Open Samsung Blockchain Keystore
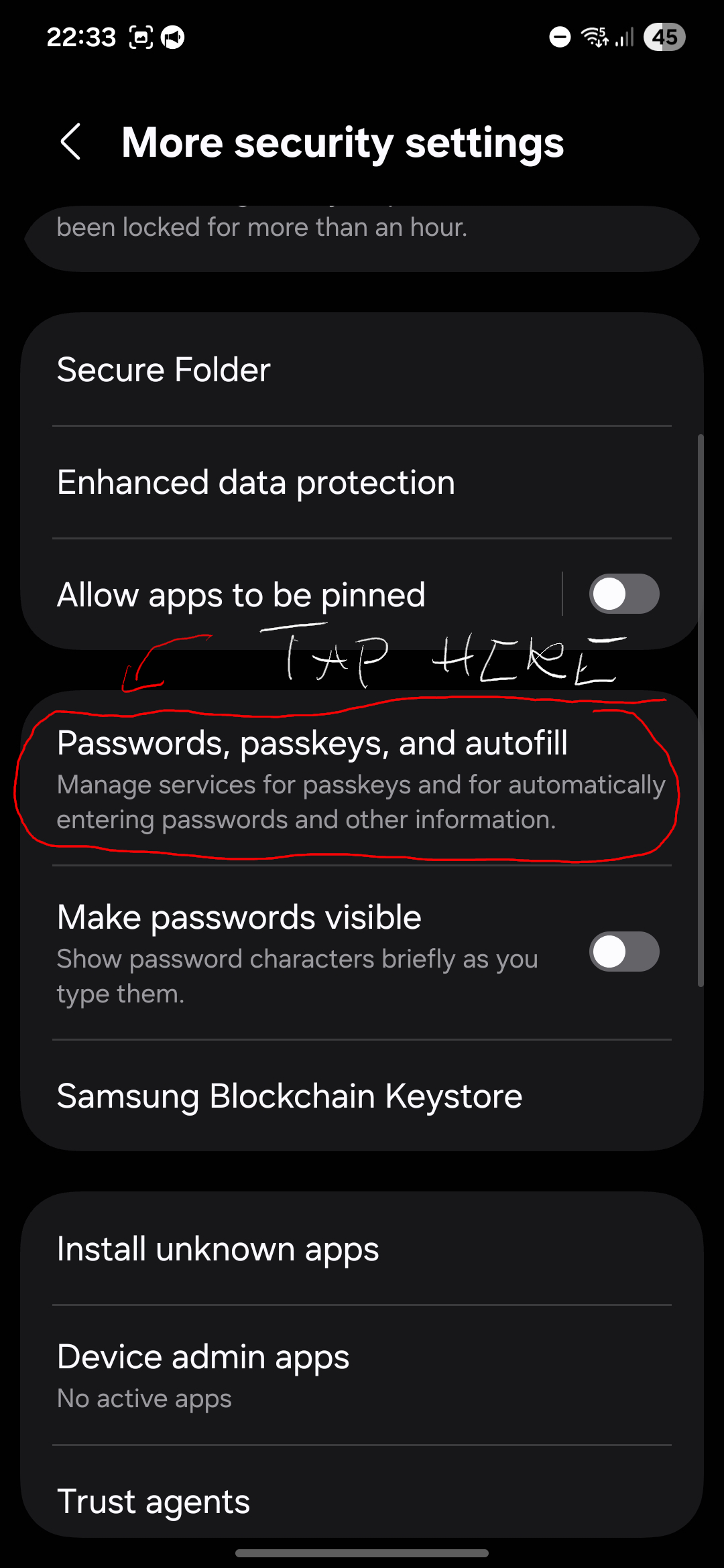The width and height of the screenshot is (724, 1568). pos(362,1096)
